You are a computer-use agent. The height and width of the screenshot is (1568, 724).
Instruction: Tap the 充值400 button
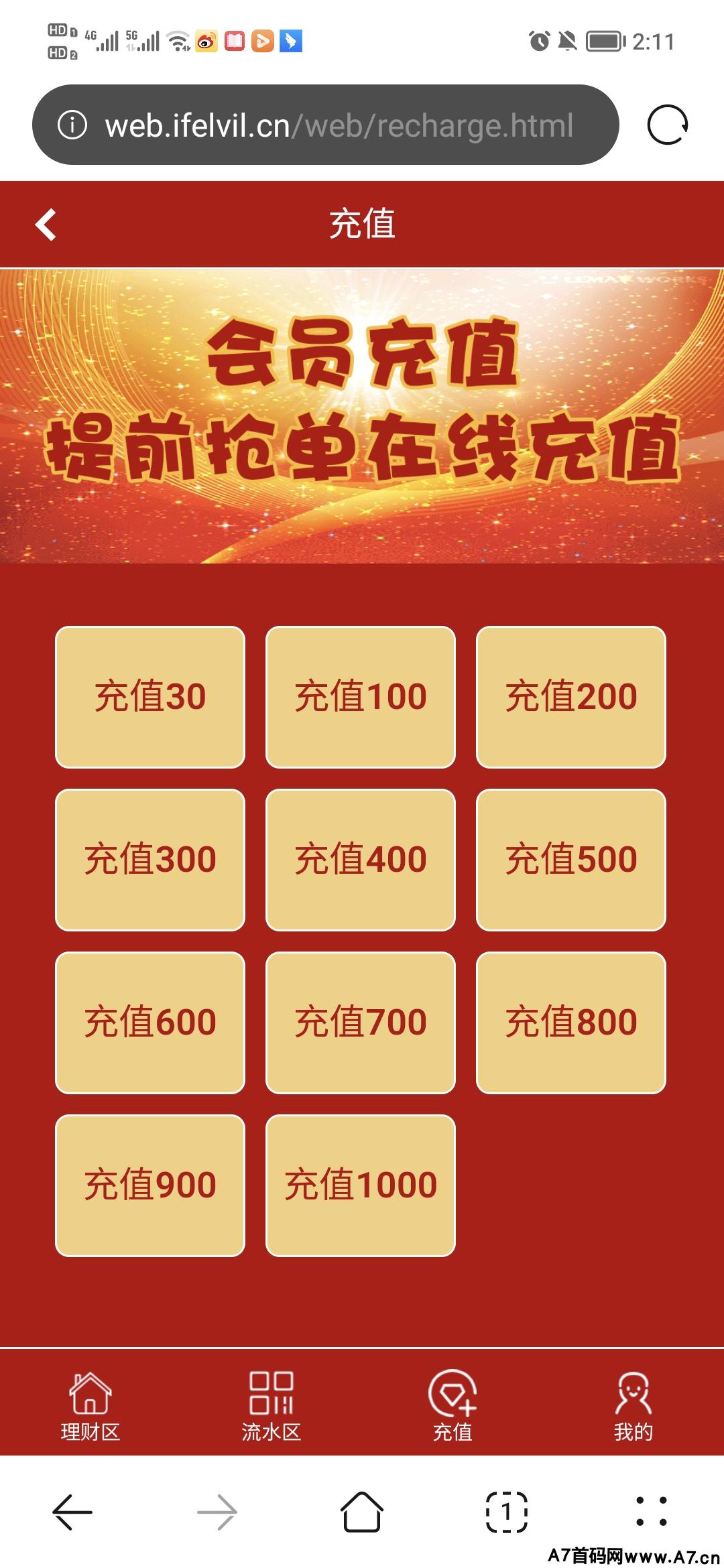tap(361, 860)
